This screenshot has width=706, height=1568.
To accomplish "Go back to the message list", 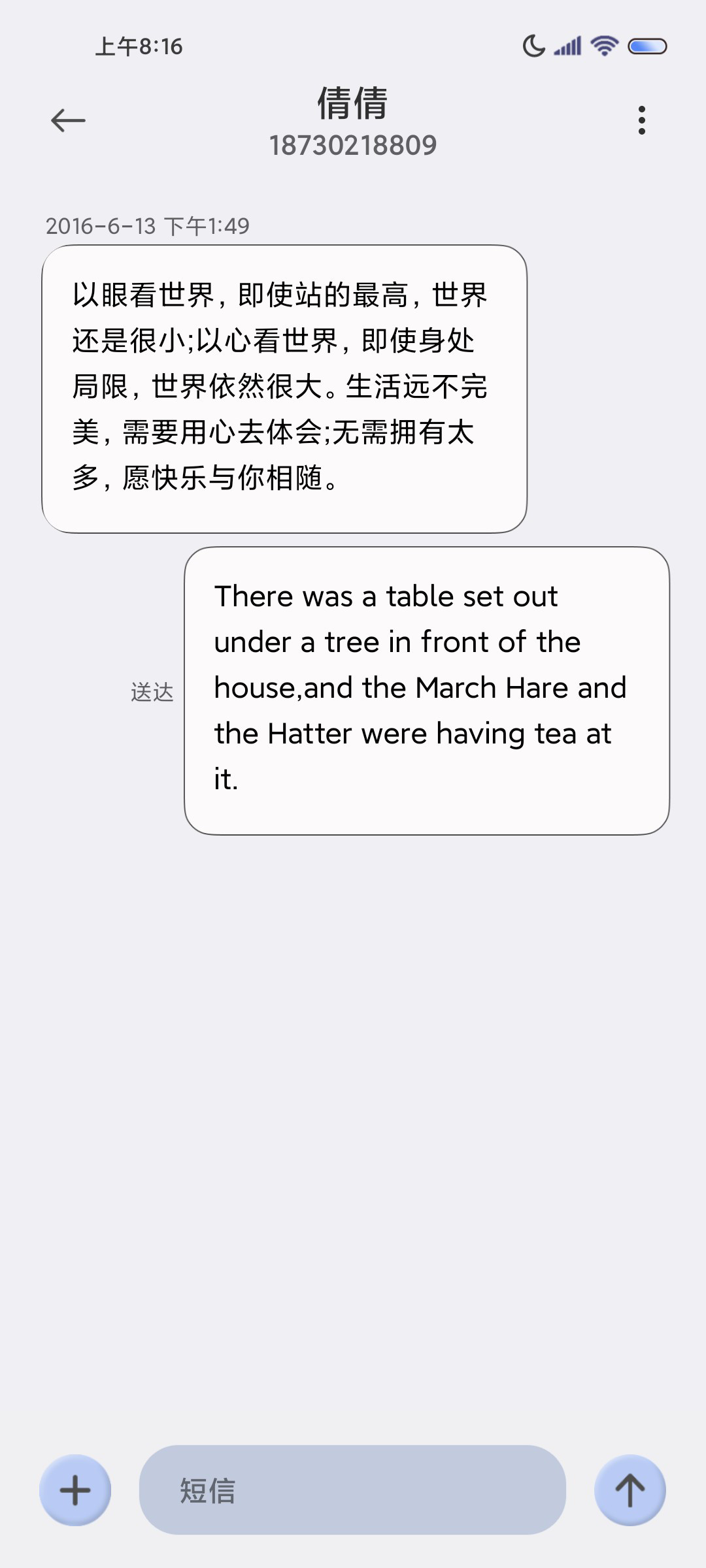I will pyautogui.click(x=68, y=121).
